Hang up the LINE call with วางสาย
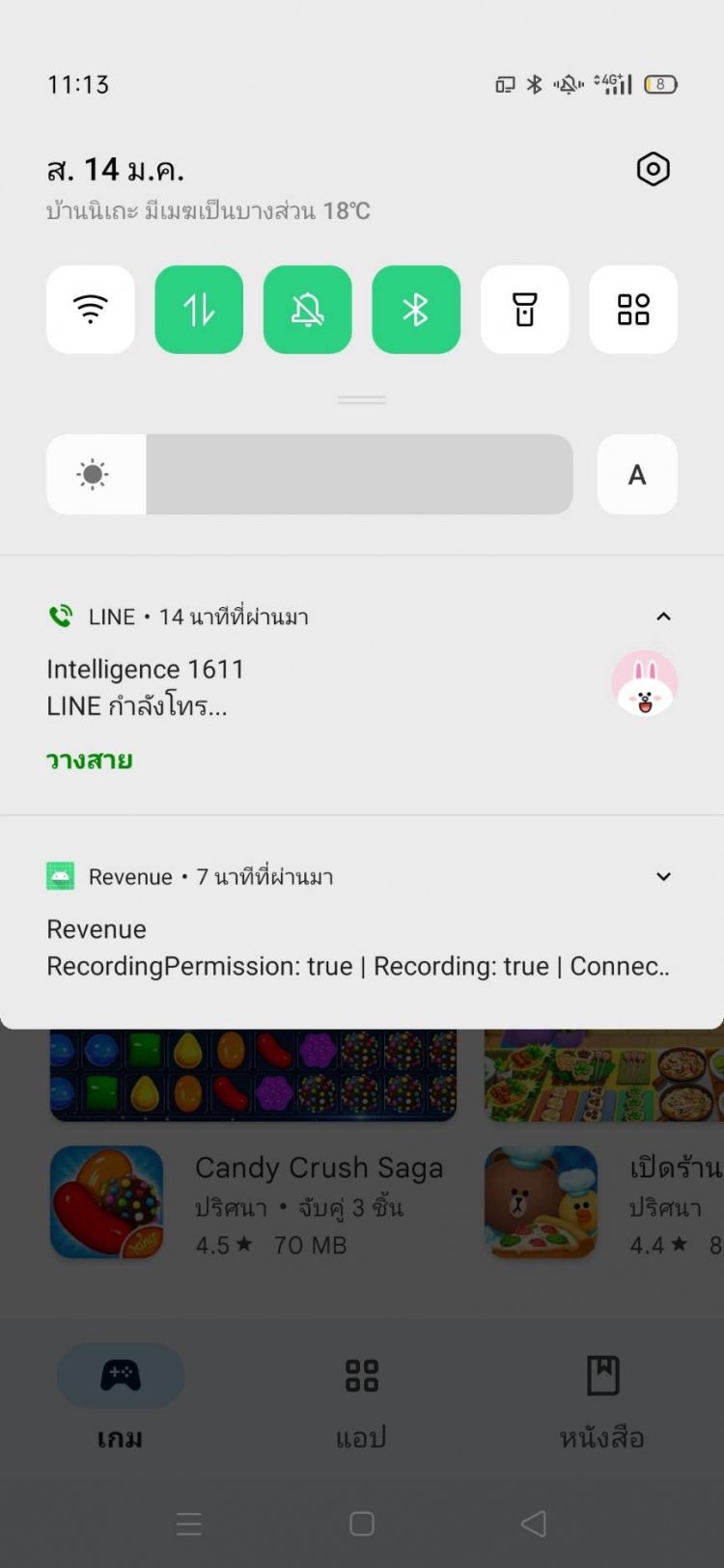 coord(90,760)
